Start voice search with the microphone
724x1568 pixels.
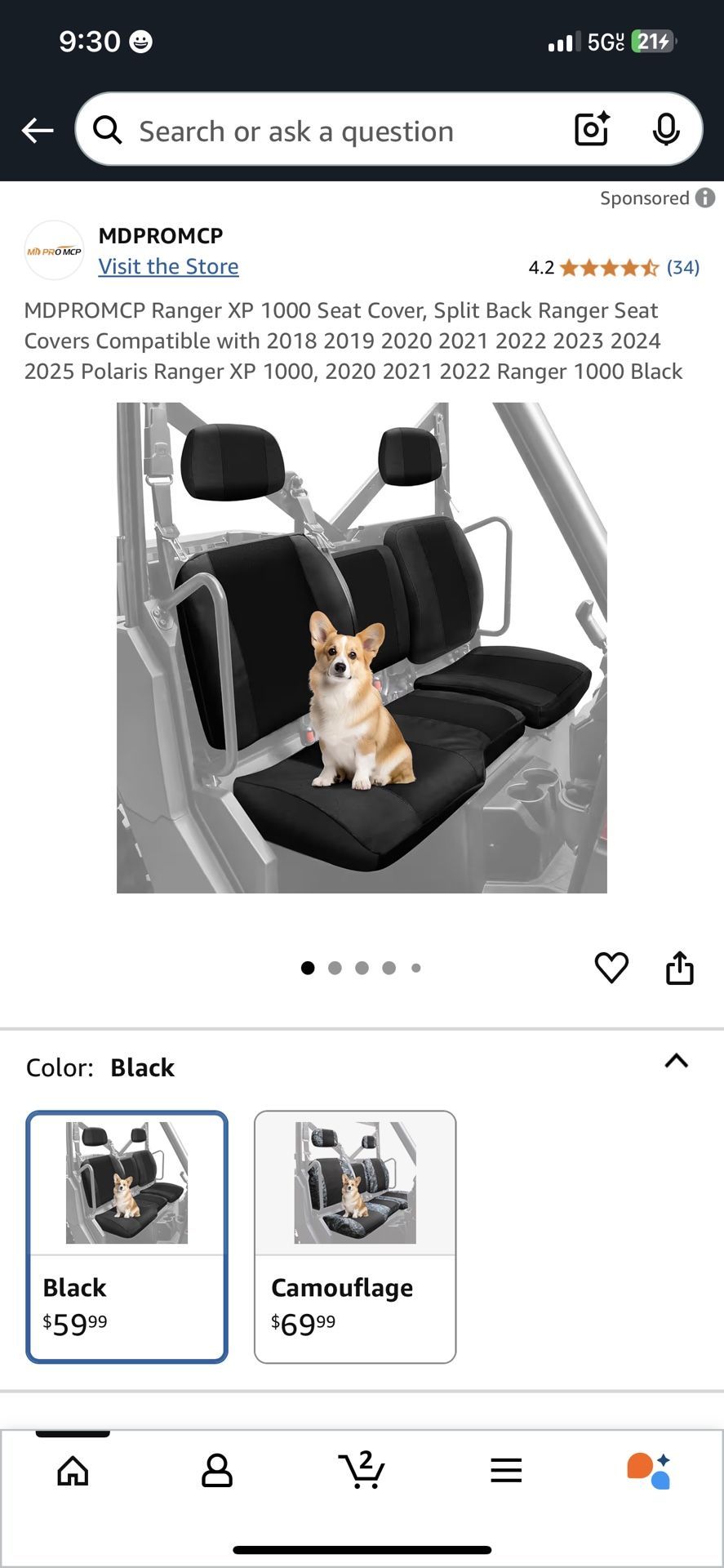pos(666,129)
